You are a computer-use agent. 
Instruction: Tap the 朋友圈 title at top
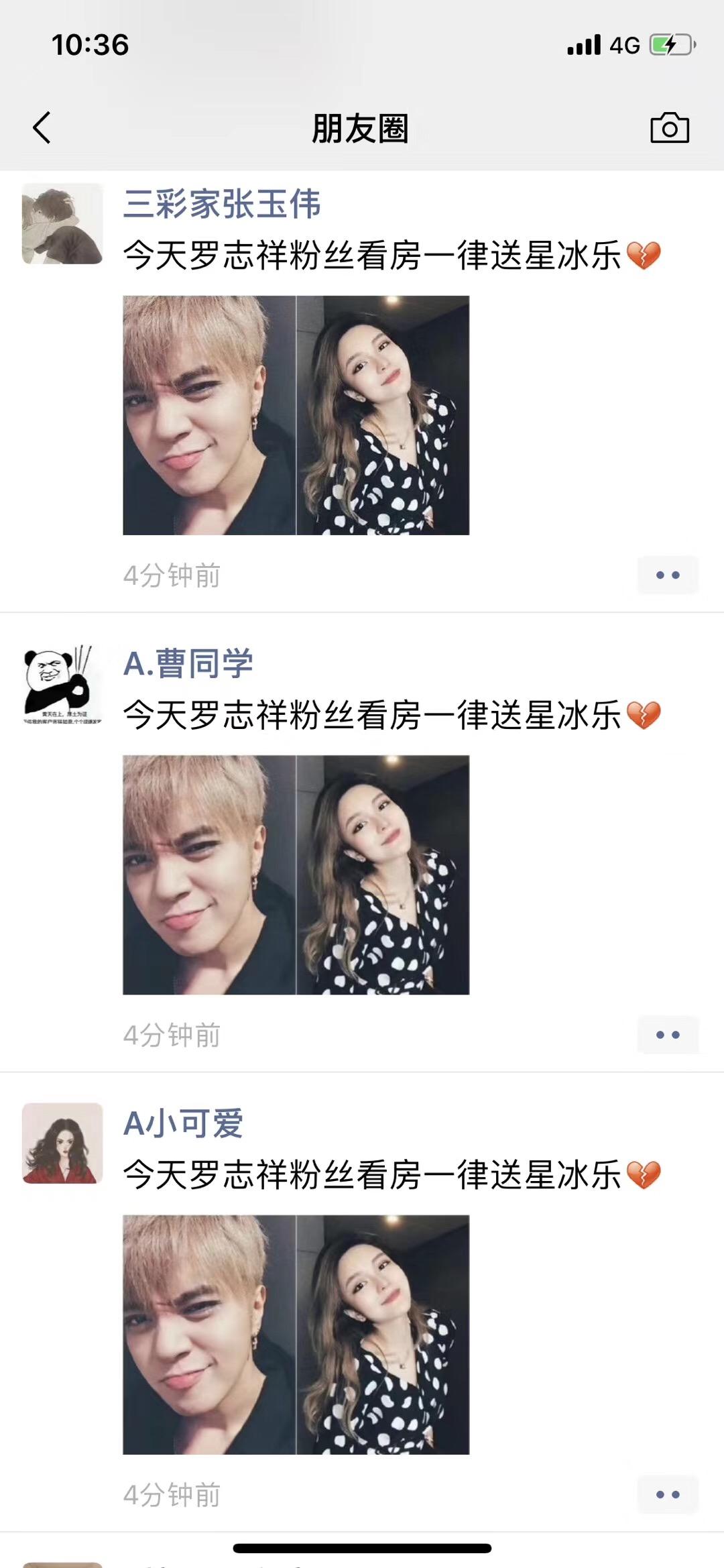click(x=361, y=128)
